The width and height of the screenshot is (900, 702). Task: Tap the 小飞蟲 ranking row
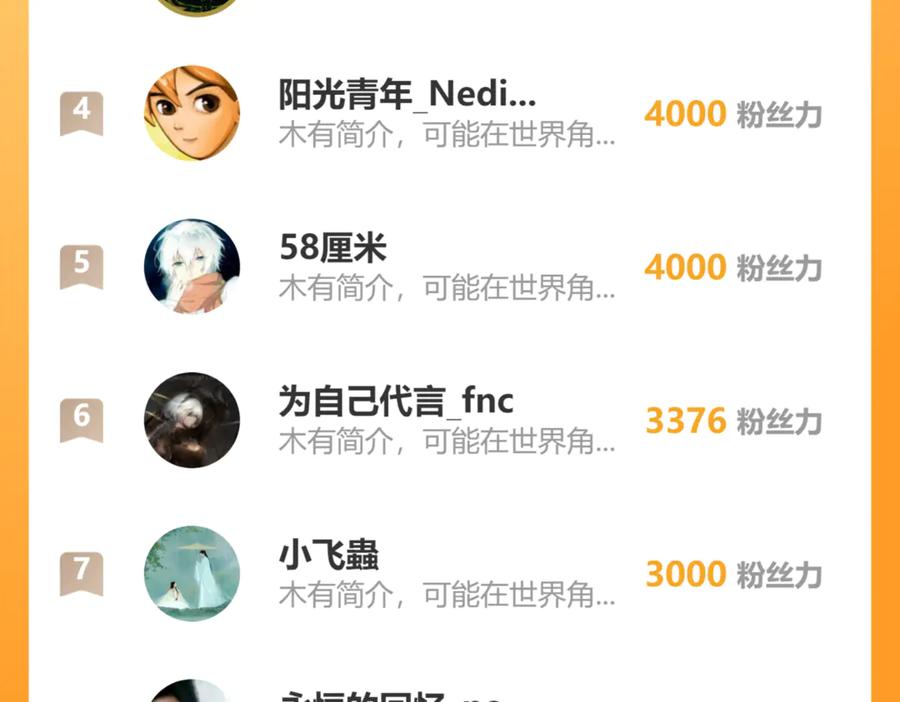point(329,555)
